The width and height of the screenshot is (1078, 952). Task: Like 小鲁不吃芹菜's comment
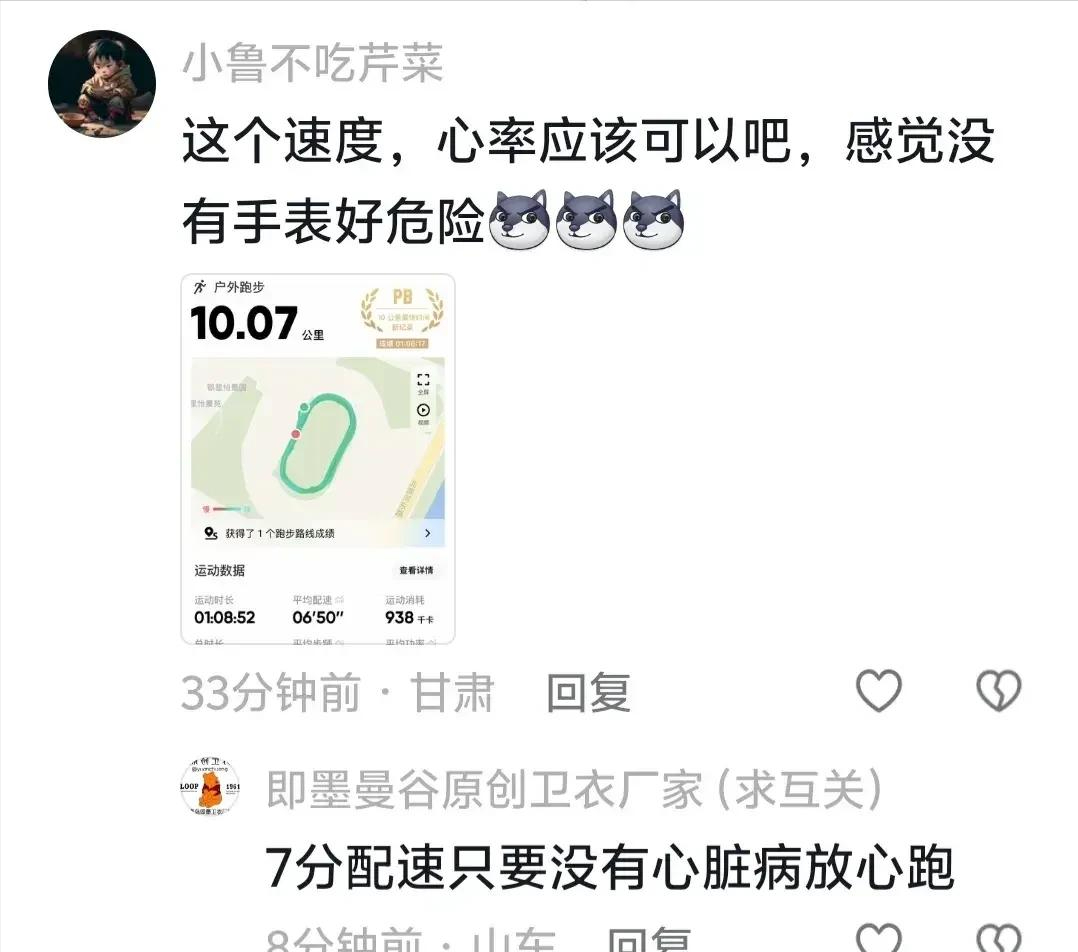(880, 691)
